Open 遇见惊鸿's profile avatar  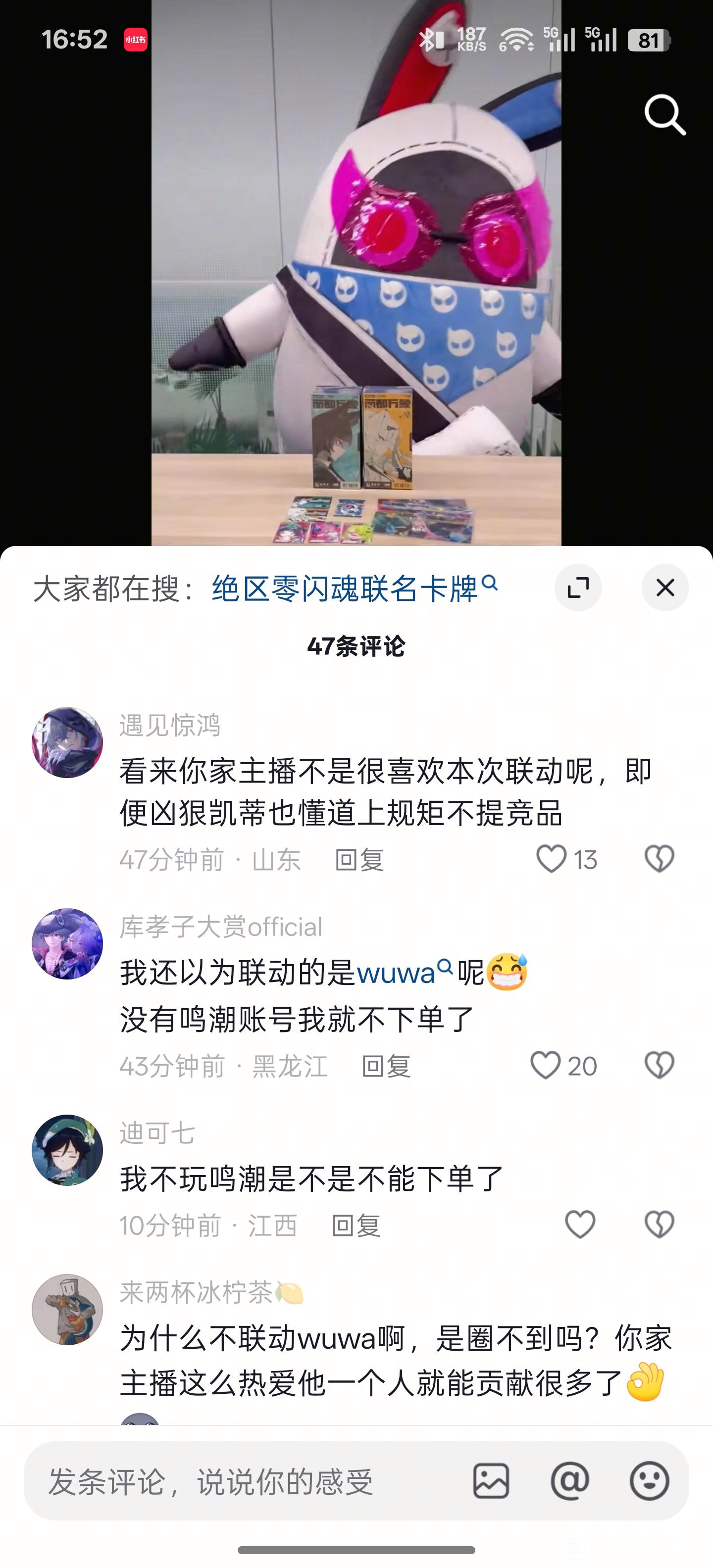click(67, 742)
